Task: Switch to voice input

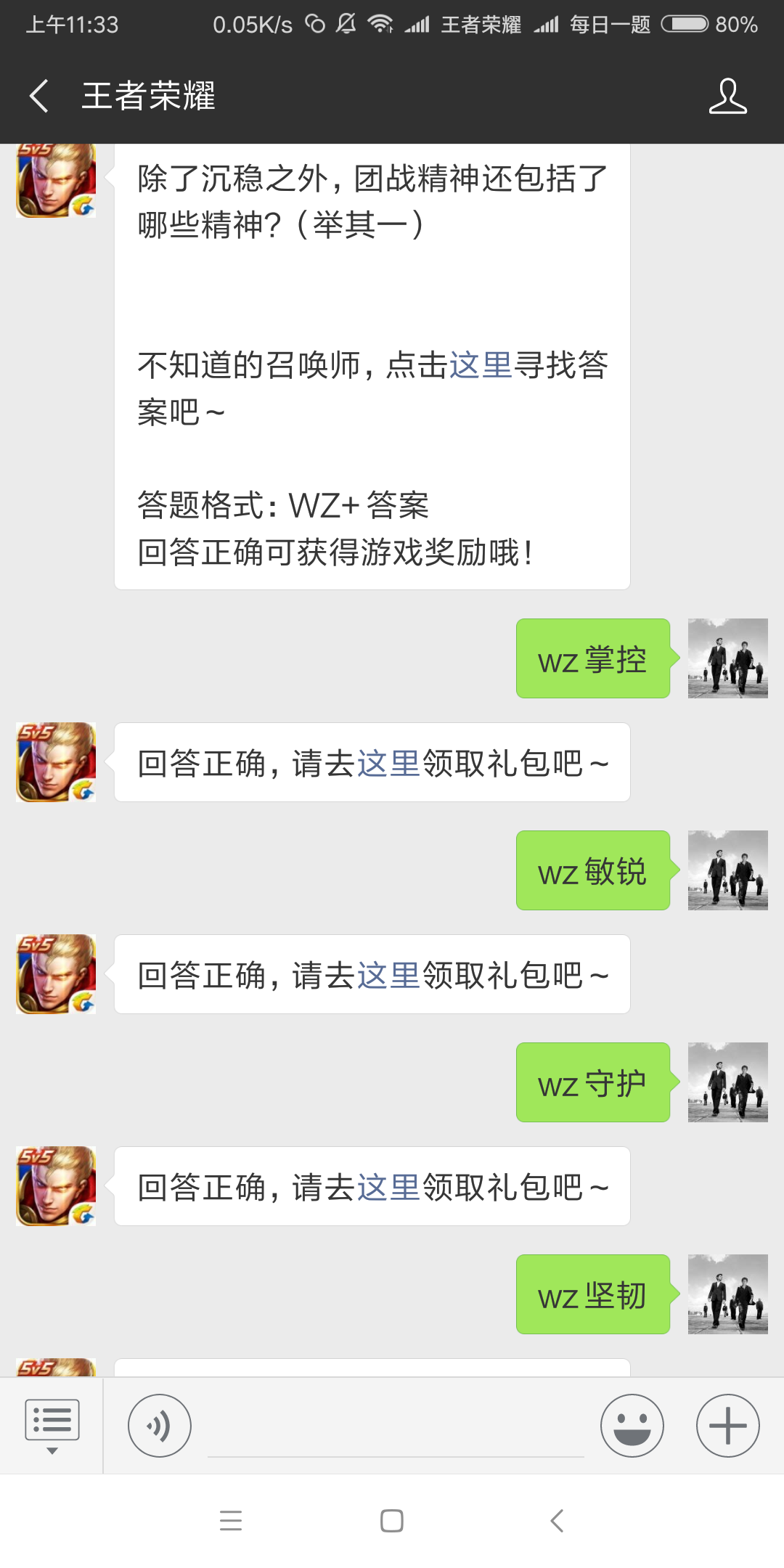Action: 160,1426
